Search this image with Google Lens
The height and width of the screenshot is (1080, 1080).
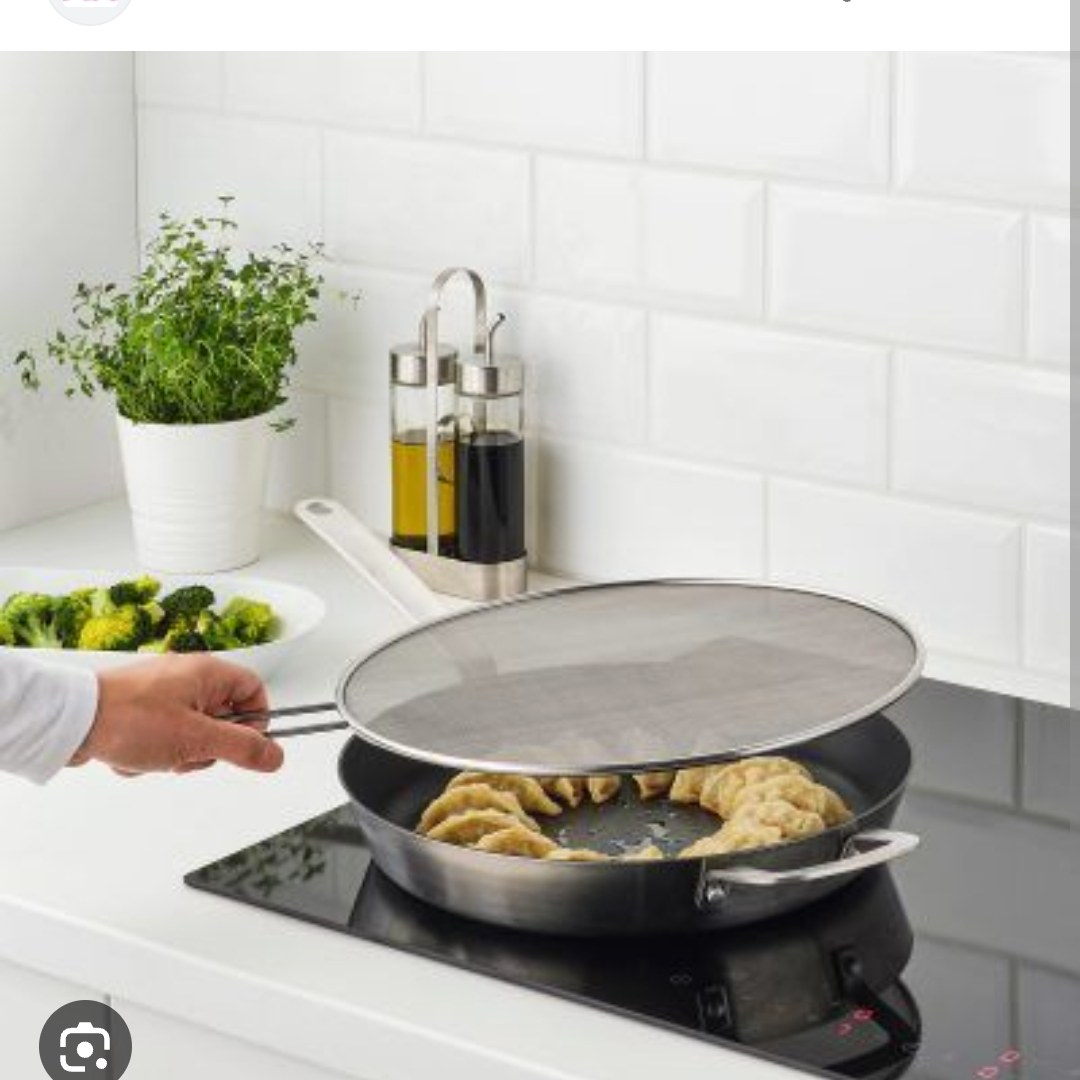click(x=84, y=1045)
